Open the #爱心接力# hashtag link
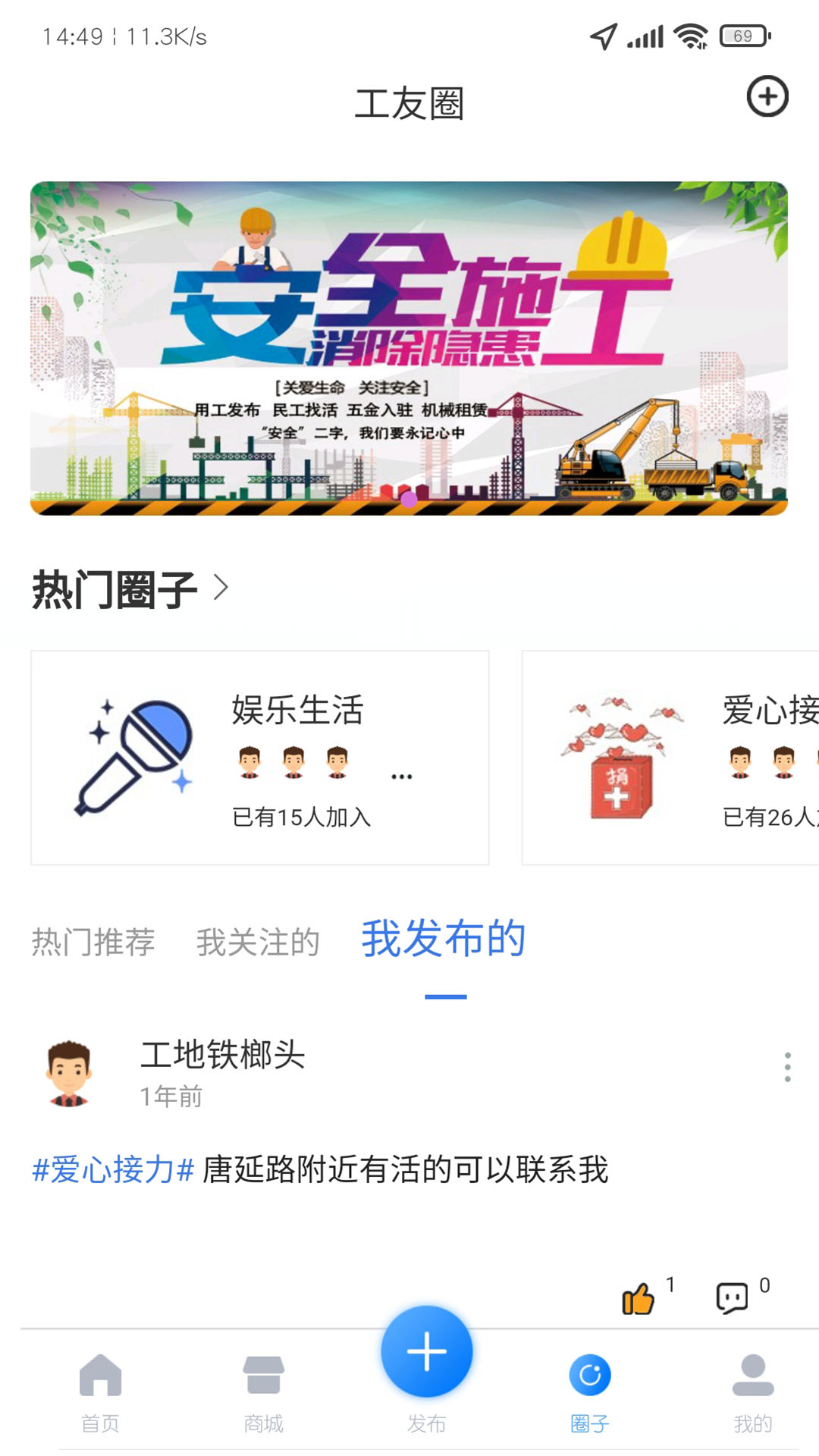This screenshot has width=819, height=1456. [114, 1169]
